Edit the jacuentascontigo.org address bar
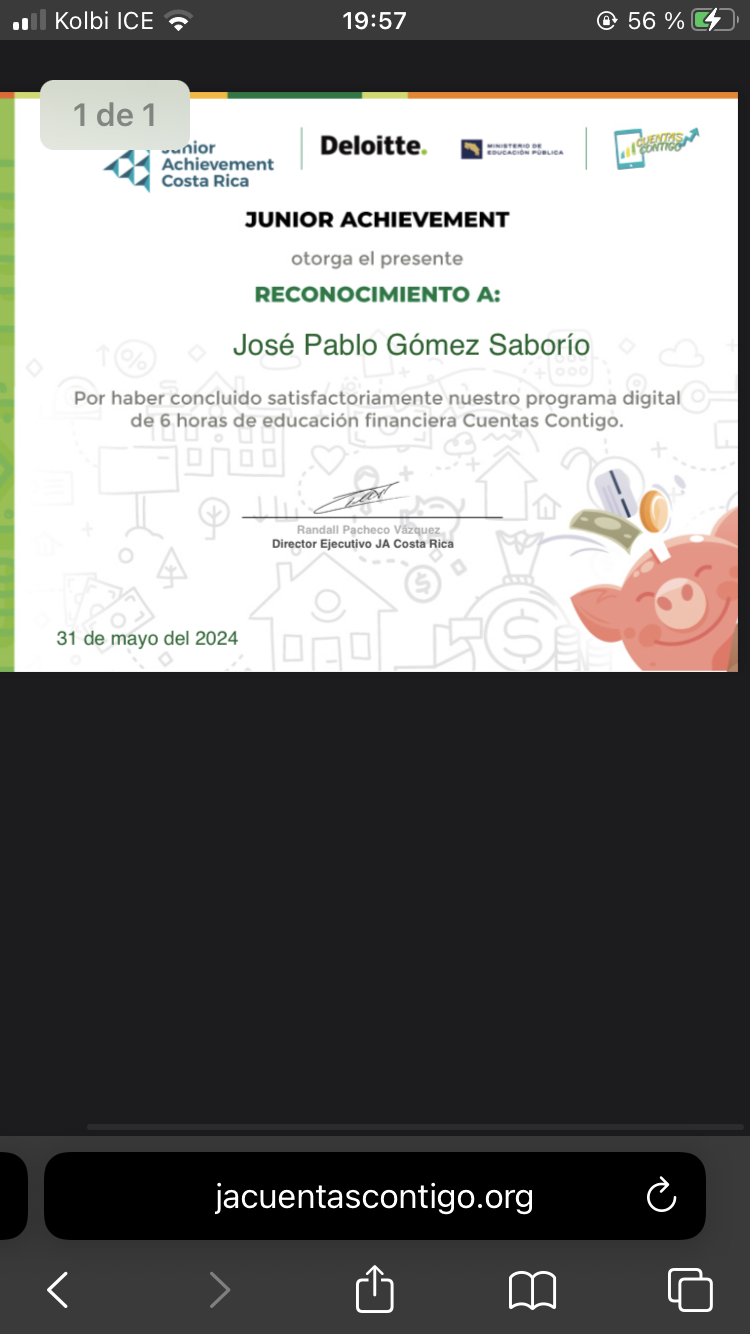This screenshot has width=750, height=1334. 375,1196
